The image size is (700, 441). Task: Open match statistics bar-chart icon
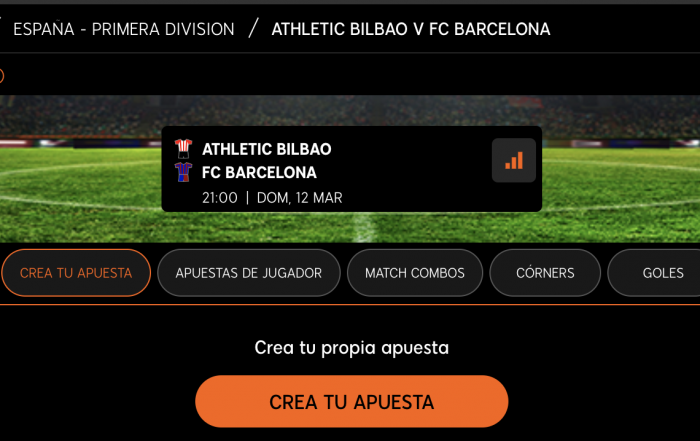(514, 160)
